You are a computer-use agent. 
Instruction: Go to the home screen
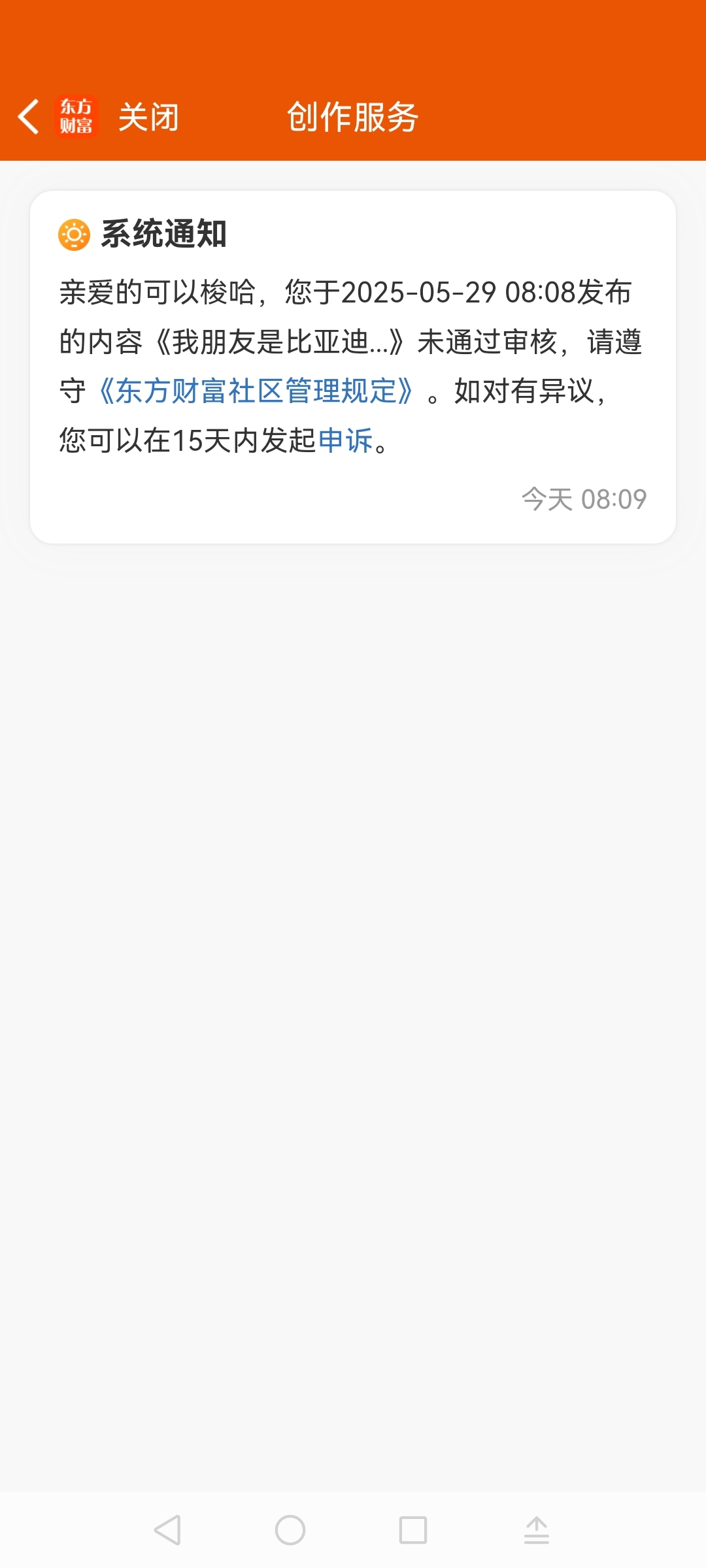pos(290,1530)
